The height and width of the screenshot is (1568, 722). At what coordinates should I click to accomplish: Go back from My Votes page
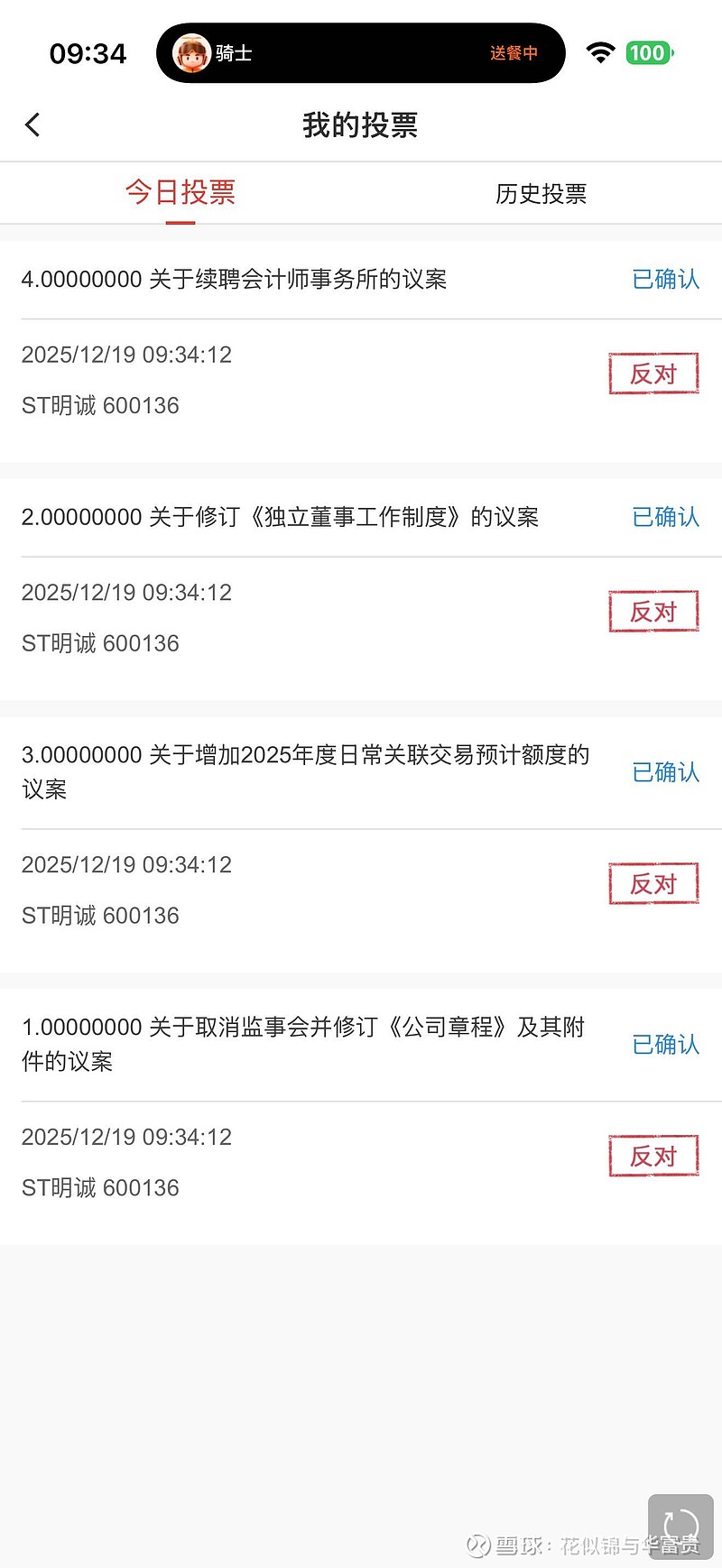(33, 125)
